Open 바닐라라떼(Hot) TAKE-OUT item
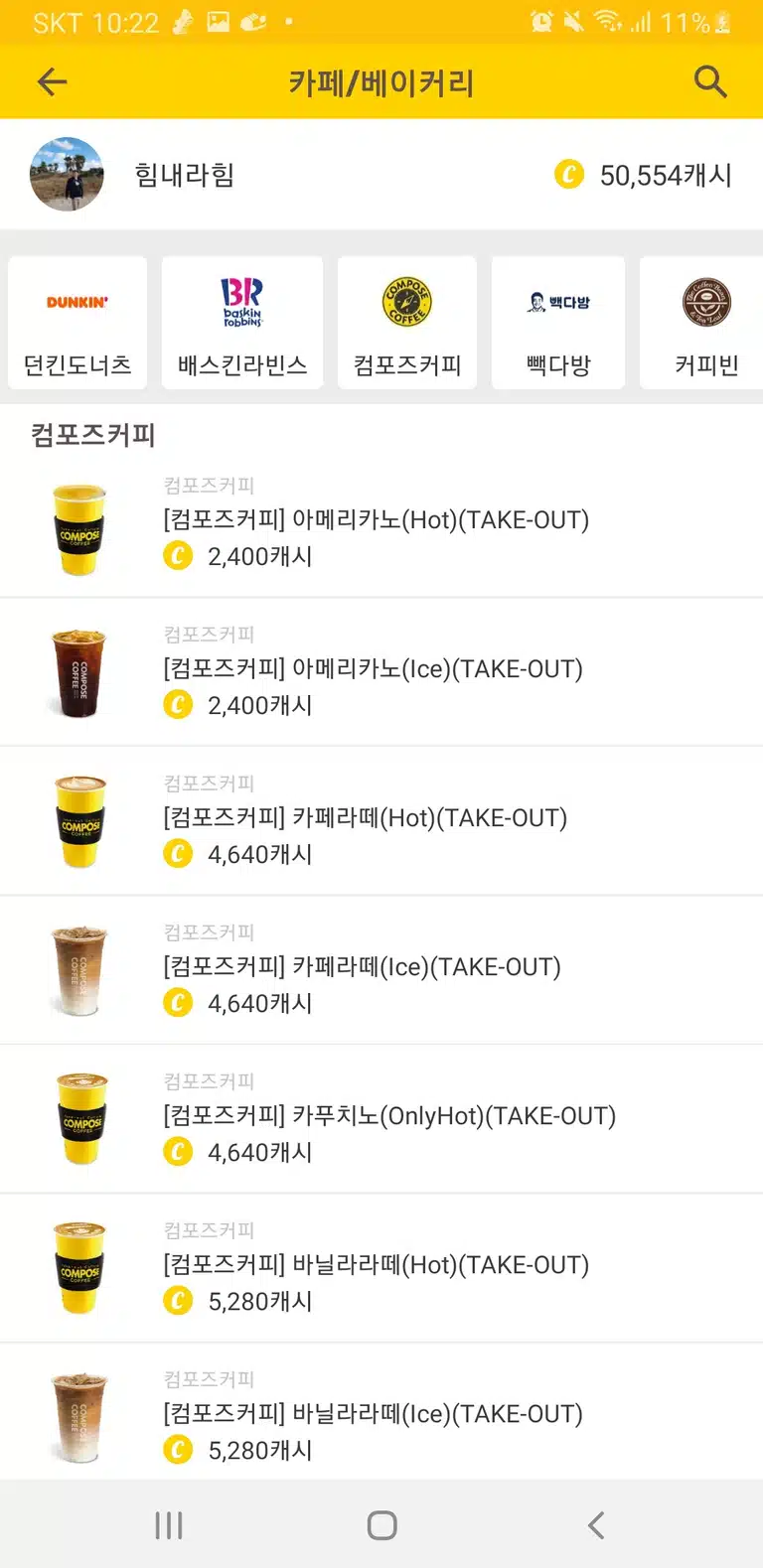The height and width of the screenshot is (1568, 763). click(381, 1268)
